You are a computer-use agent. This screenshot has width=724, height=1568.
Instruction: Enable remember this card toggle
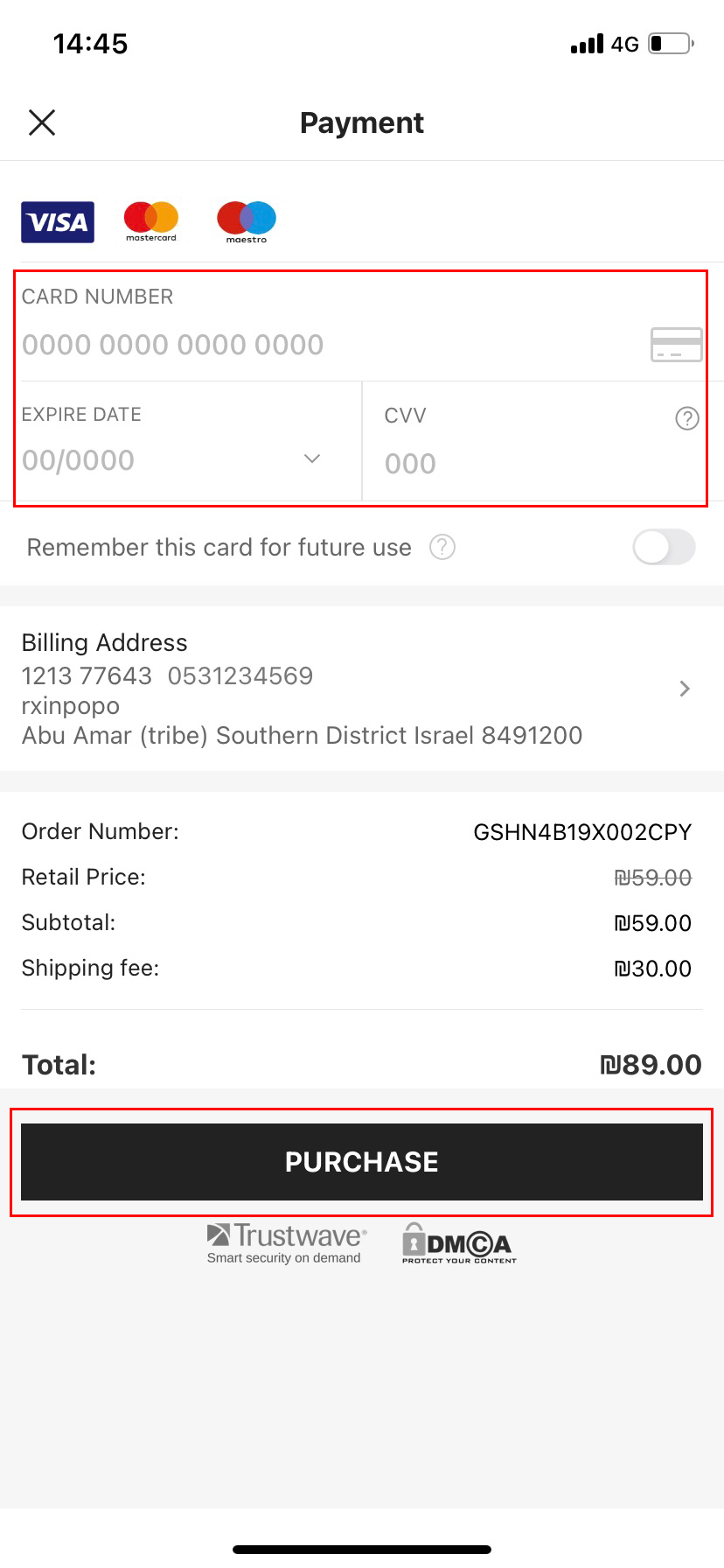pos(665,547)
